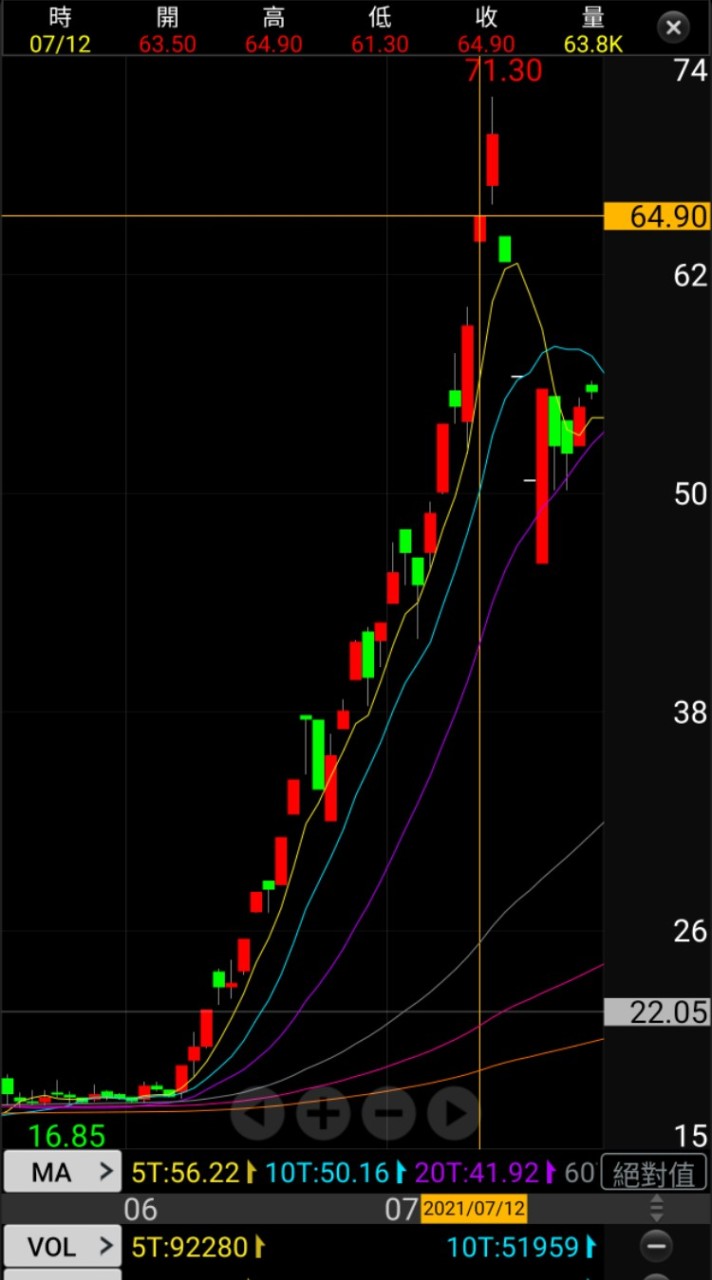Zoom in the candlestick chart
The height and width of the screenshot is (1280, 712).
(x=323, y=1112)
